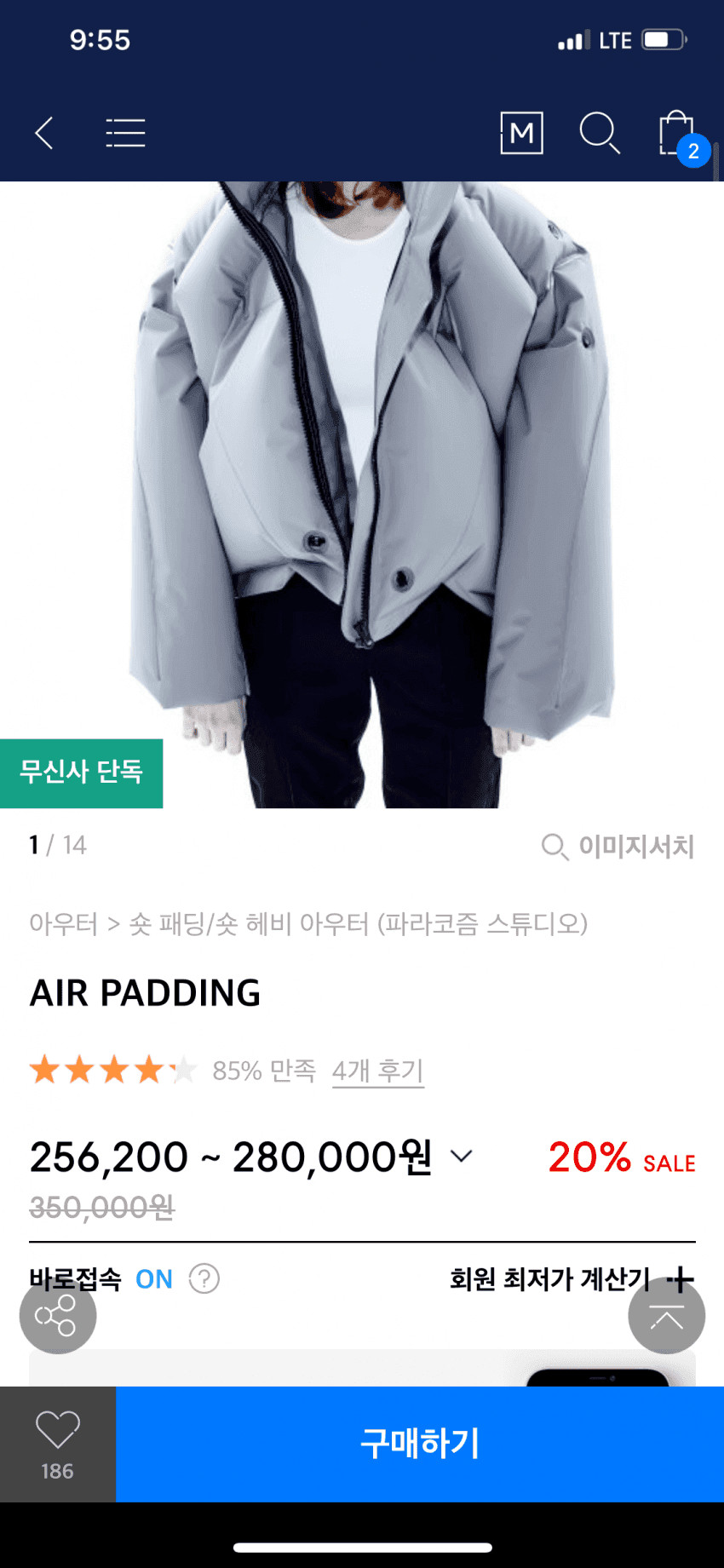Tap 구매하기 purchase button
724x1568 pixels.
pos(420,1444)
